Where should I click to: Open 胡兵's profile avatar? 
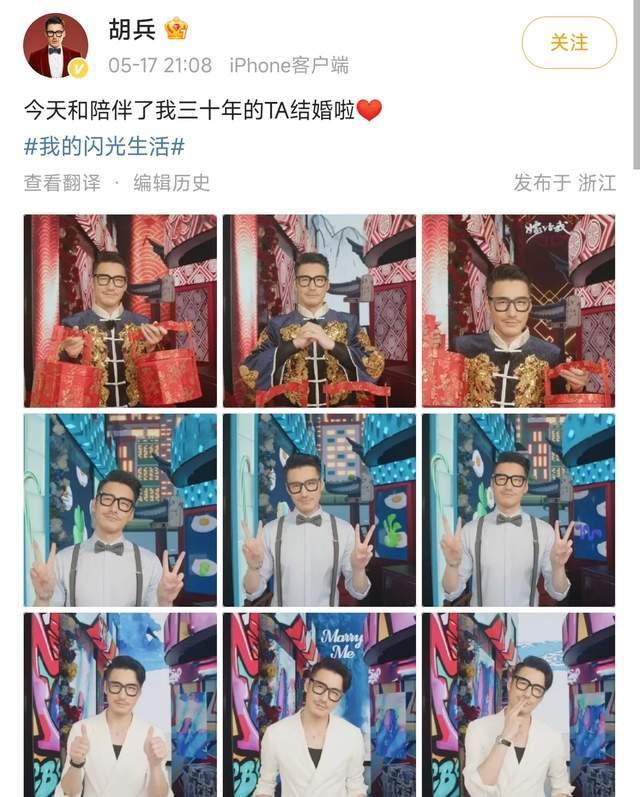(56, 45)
